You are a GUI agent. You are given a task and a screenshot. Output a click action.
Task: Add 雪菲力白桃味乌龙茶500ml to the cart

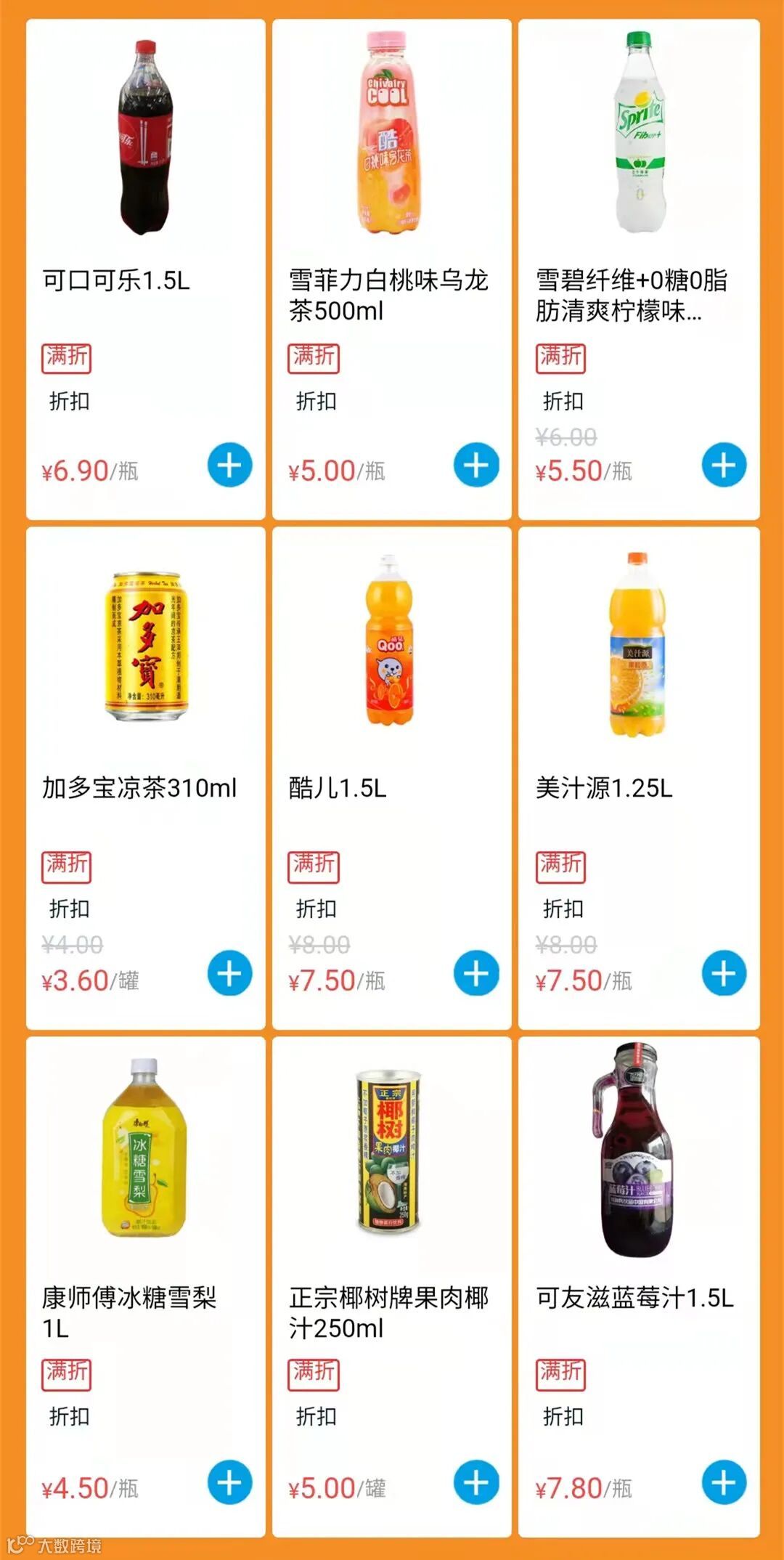tap(476, 466)
